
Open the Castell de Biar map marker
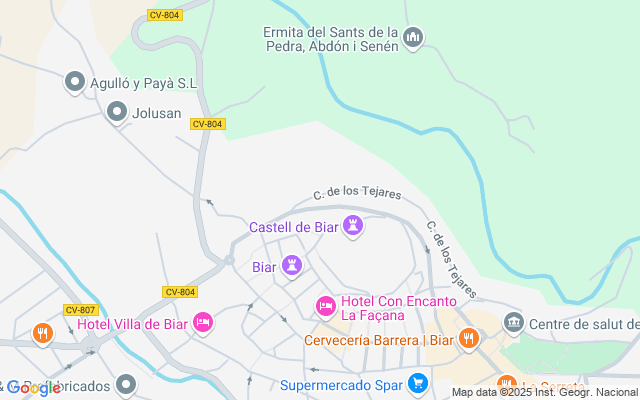click(352, 227)
